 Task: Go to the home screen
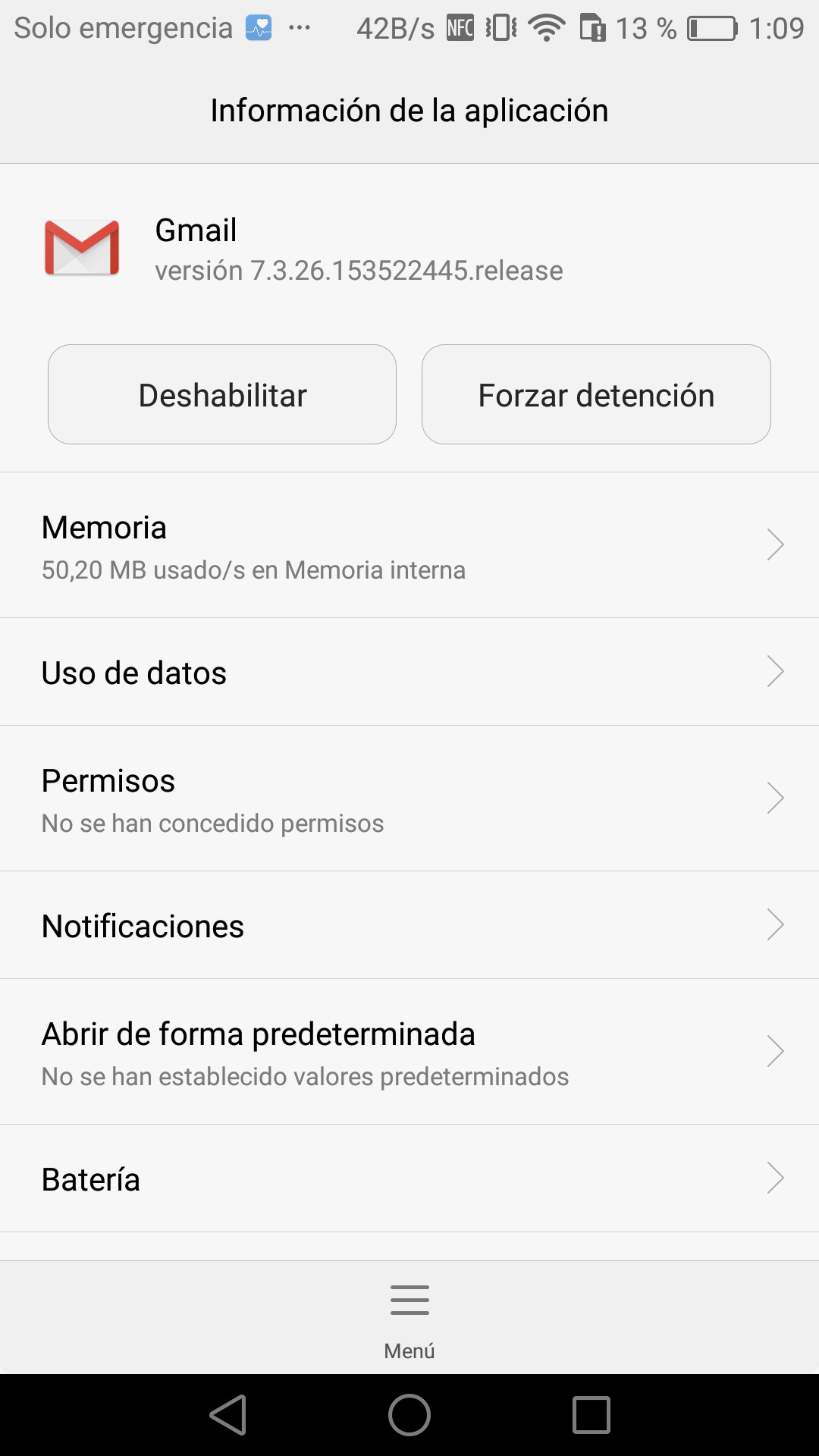[x=409, y=1415]
